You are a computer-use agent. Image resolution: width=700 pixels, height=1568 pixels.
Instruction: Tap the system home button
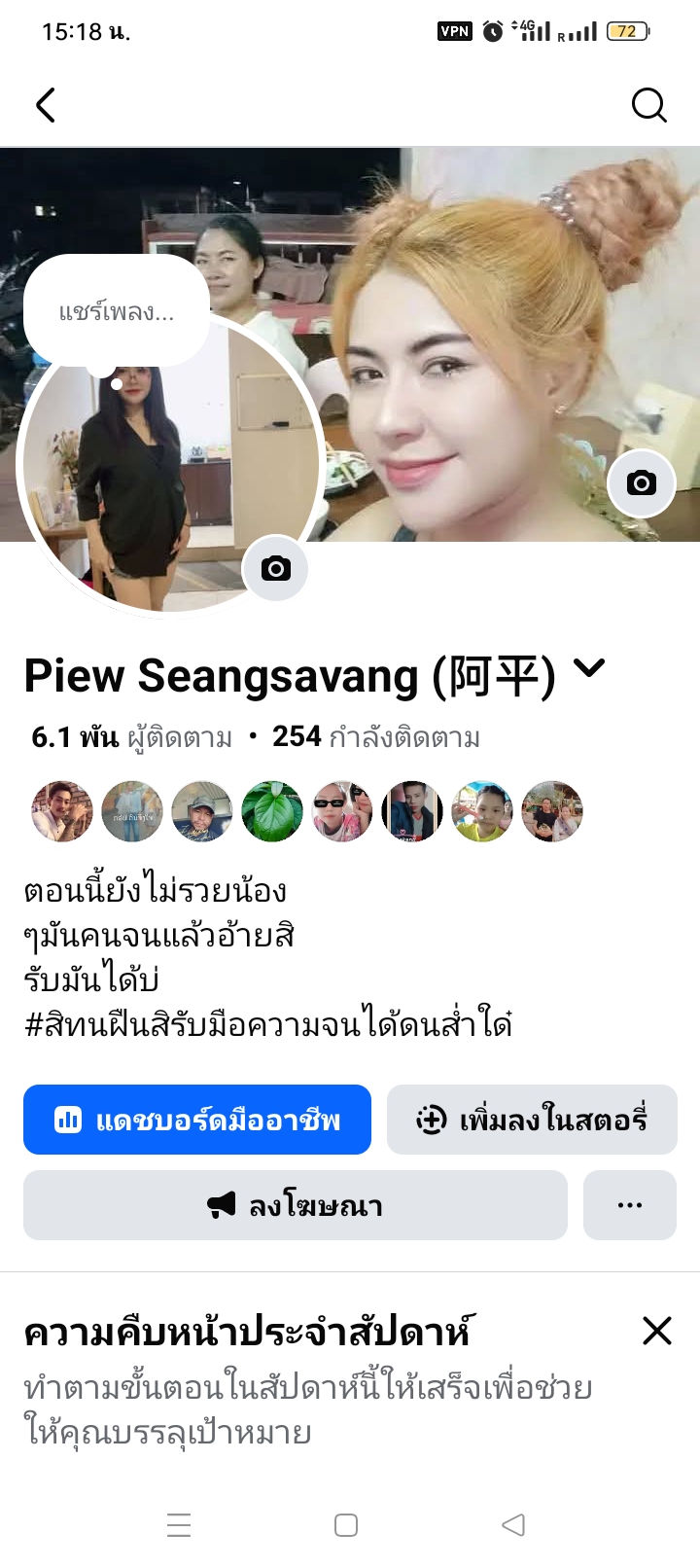click(x=346, y=1525)
